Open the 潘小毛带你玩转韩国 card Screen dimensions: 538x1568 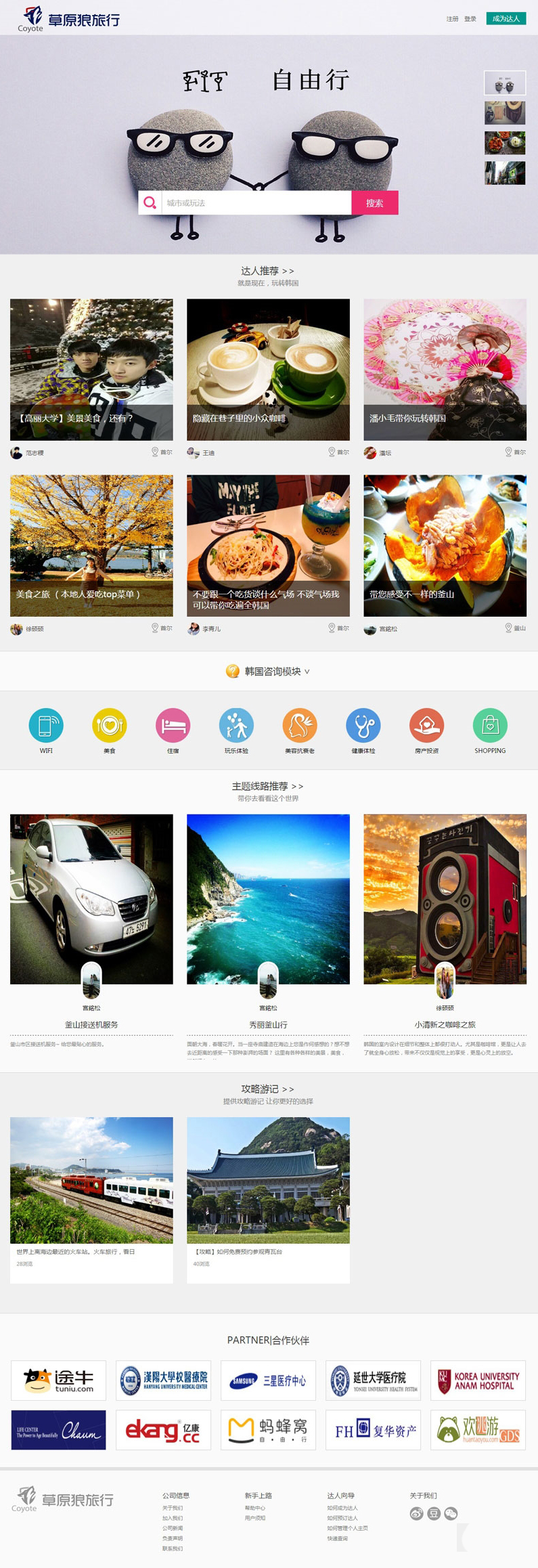[x=445, y=370]
